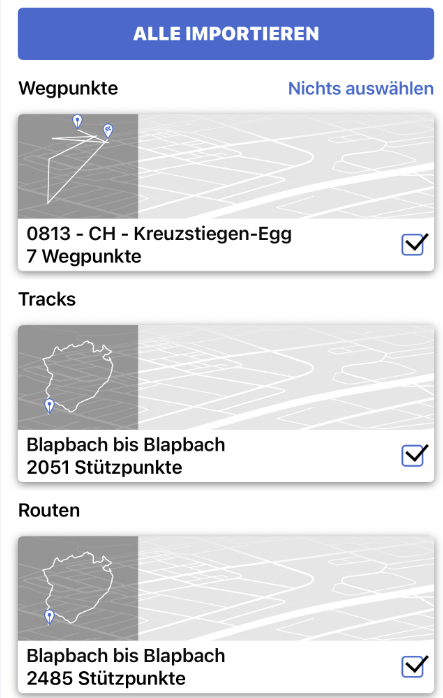Tap the Alle Importieren button
The image size is (443, 698).
click(226, 34)
